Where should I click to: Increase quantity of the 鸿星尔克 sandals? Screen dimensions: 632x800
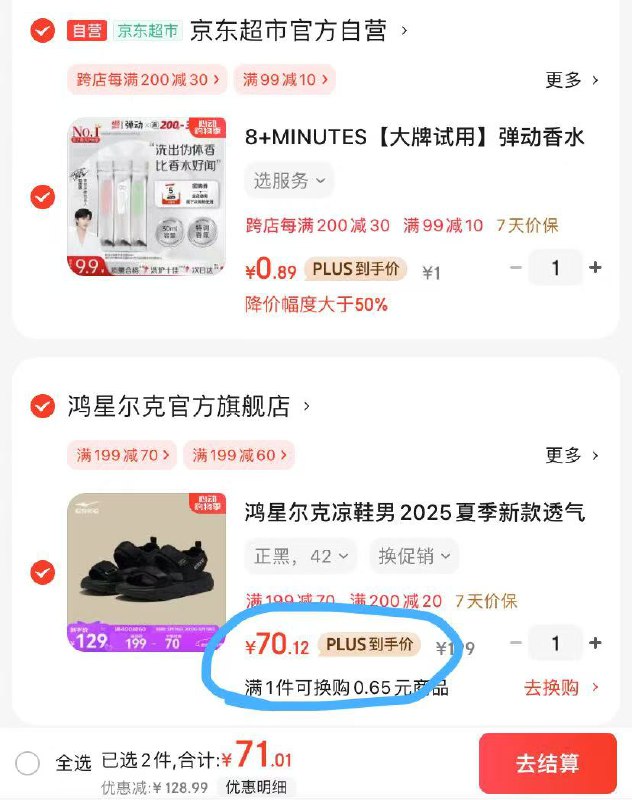(x=596, y=644)
